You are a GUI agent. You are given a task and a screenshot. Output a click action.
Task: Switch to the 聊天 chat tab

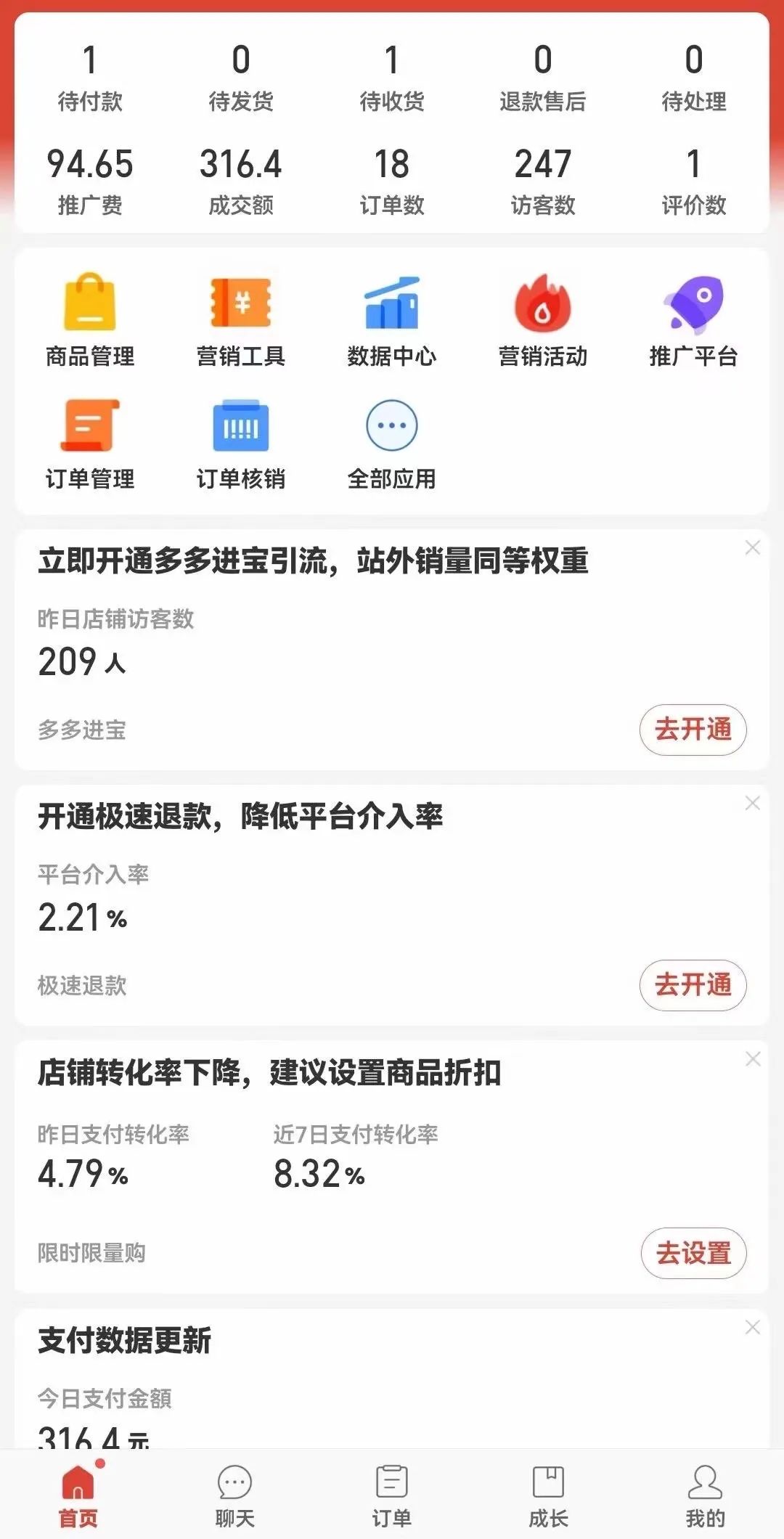click(x=234, y=1495)
